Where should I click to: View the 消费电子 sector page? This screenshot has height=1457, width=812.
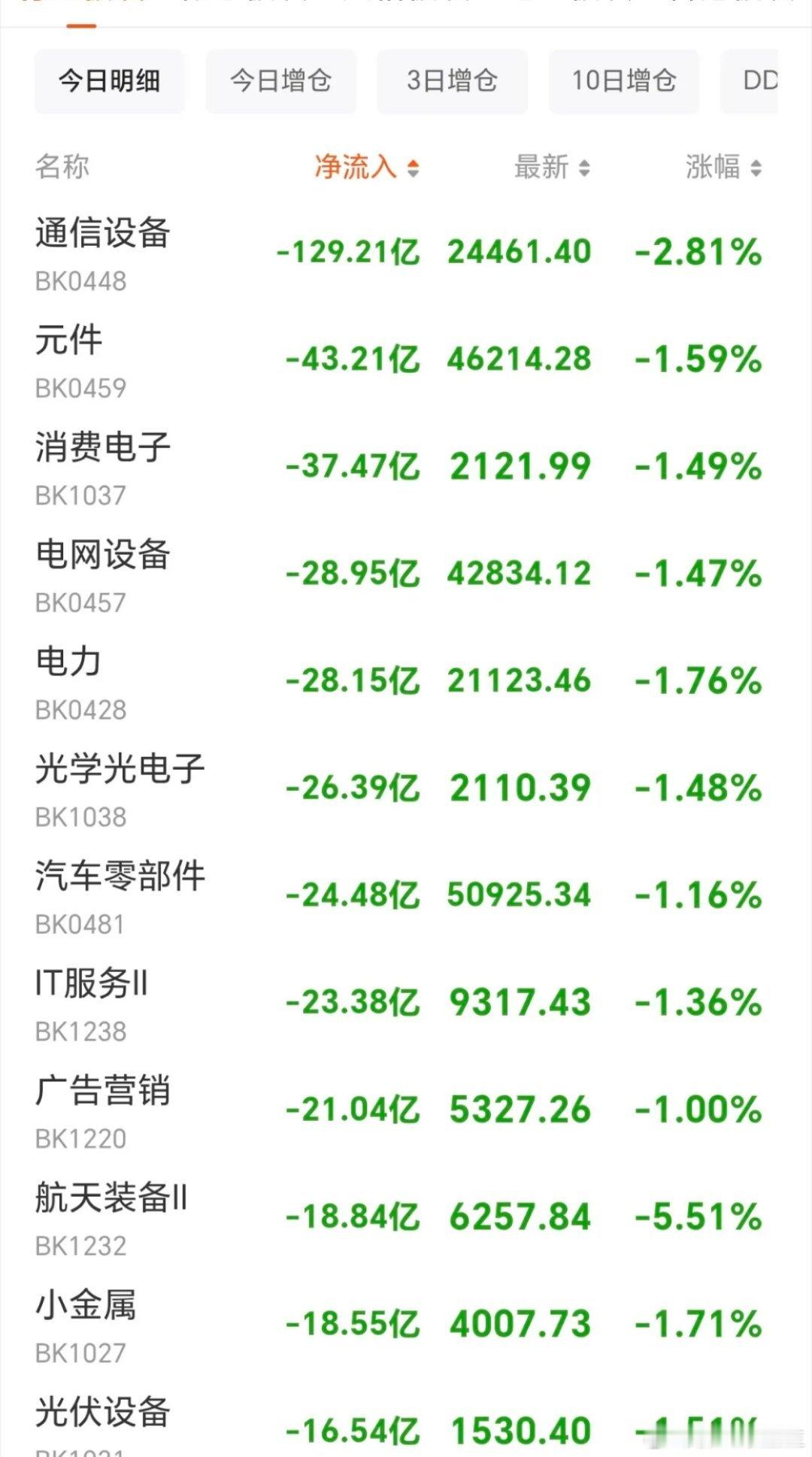coord(103,448)
